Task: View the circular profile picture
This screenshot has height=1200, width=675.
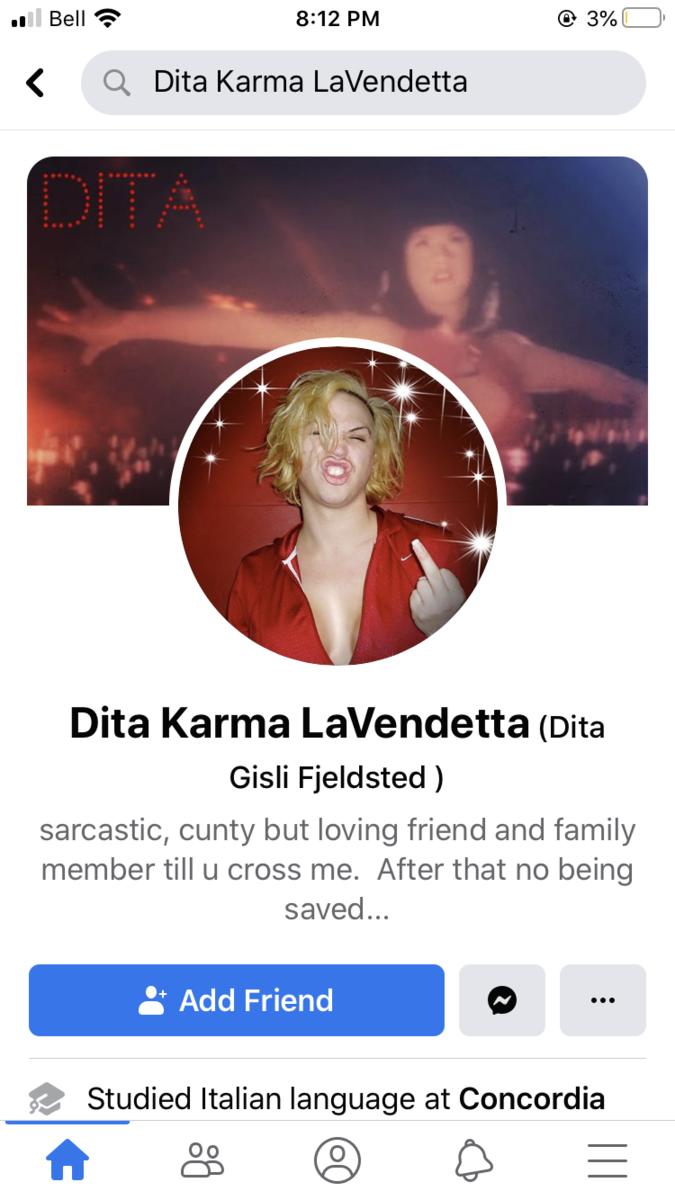Action: 337,505
